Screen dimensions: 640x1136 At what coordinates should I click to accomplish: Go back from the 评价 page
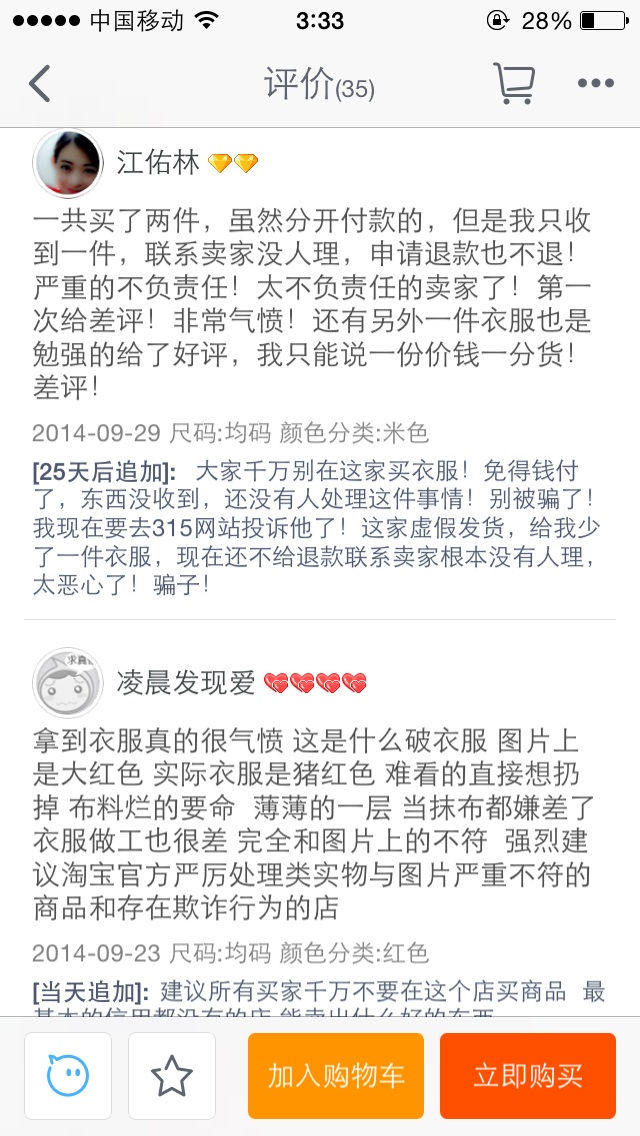click(x=40, y=84)
